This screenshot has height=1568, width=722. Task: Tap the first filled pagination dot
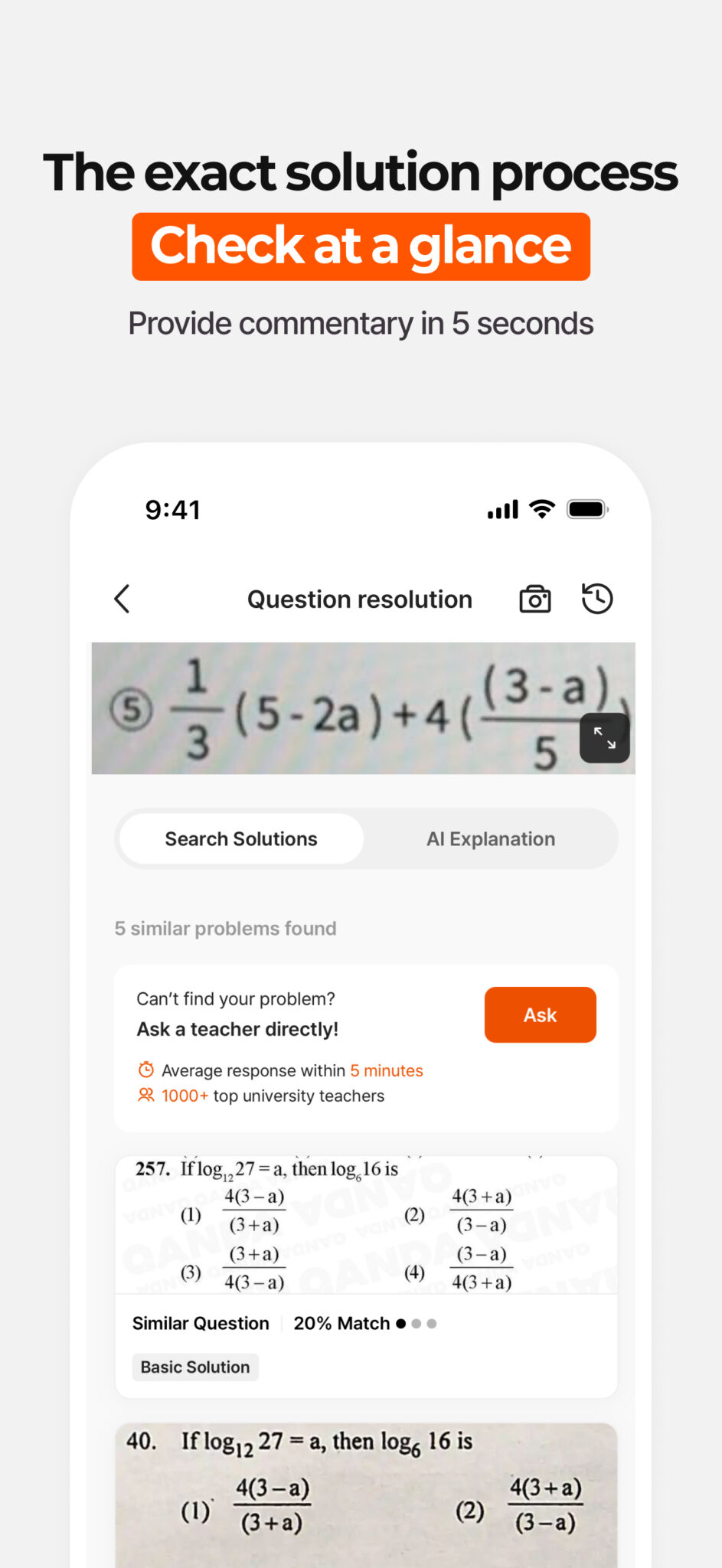[x=400, y=1323]
